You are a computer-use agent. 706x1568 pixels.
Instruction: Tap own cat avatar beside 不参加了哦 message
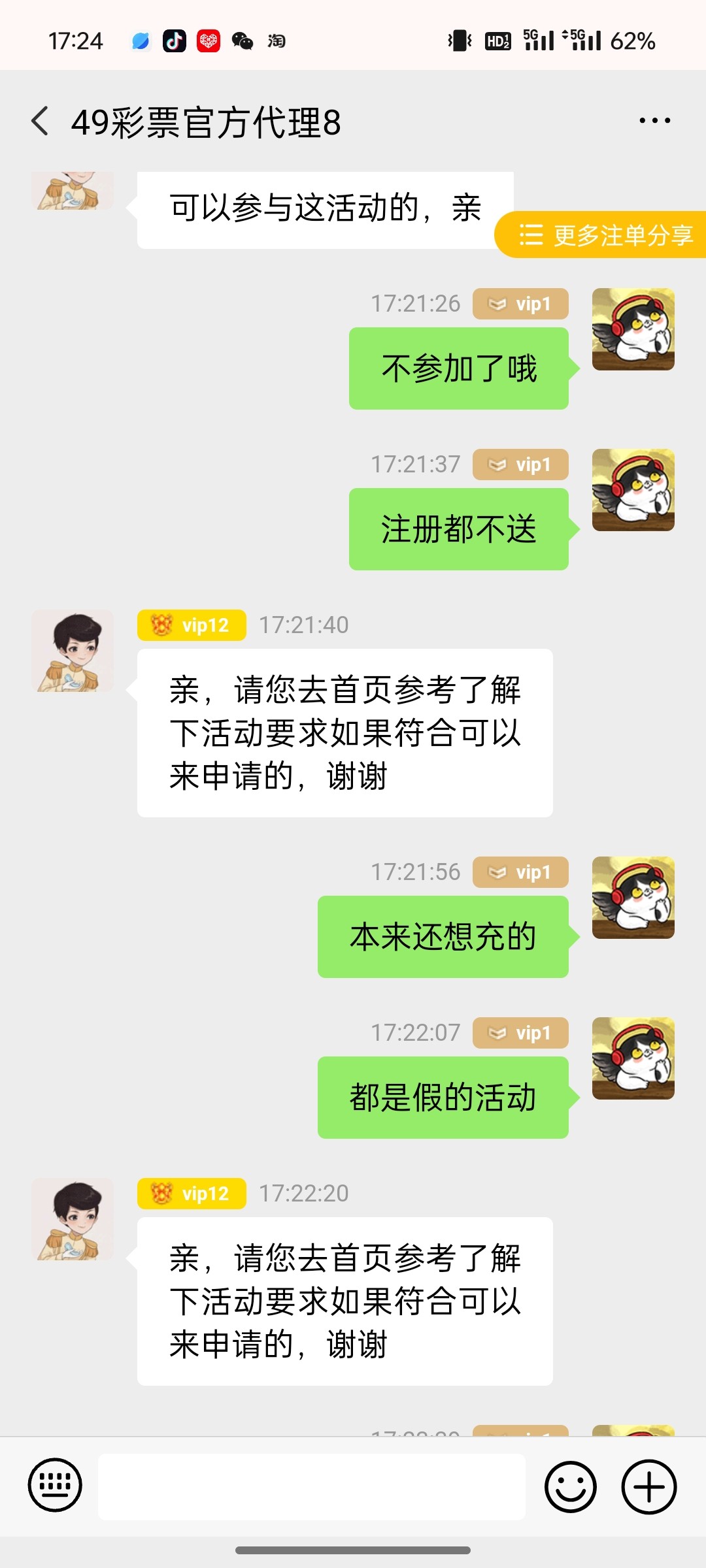[x=633, y=329]
